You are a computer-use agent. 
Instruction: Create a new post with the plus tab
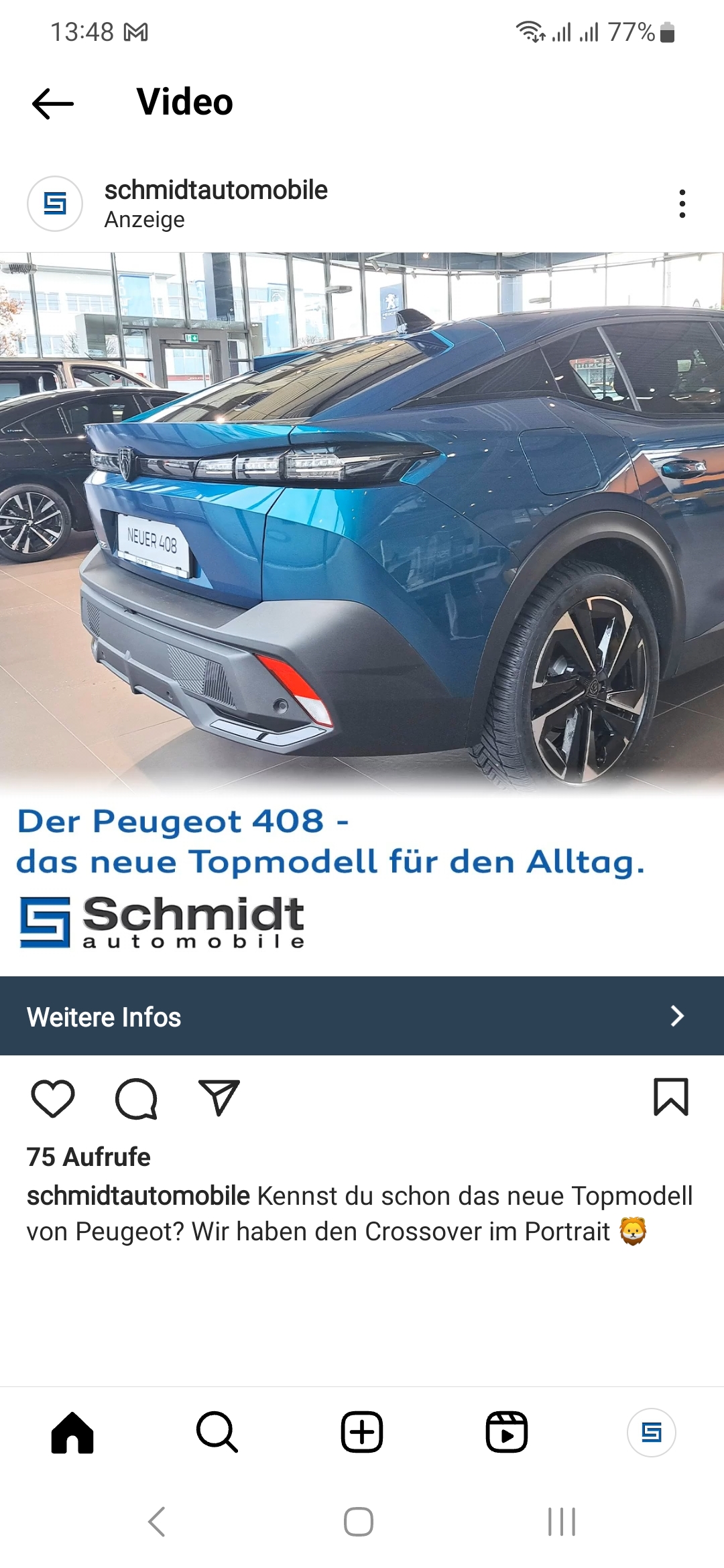click(x=362, y=1432)
